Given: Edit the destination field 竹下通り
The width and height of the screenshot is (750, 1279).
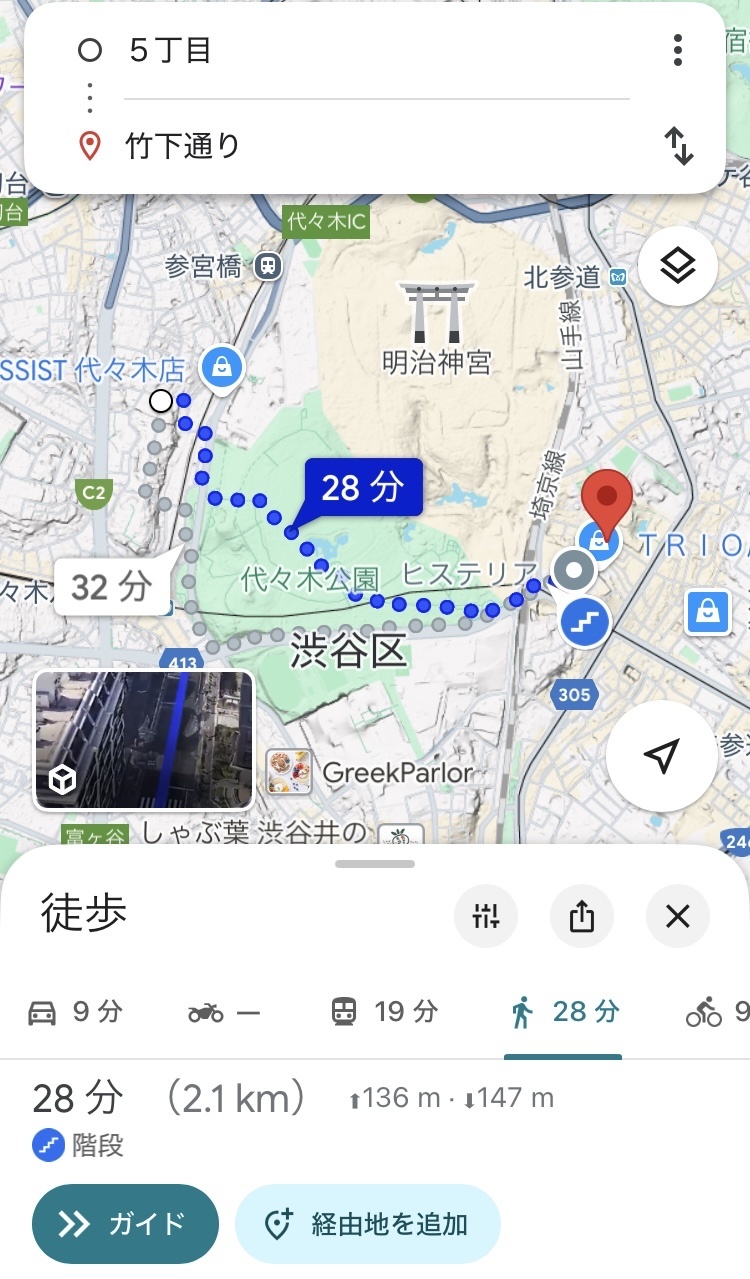Looking at the screenshot, I should click(x=375, y=146).
